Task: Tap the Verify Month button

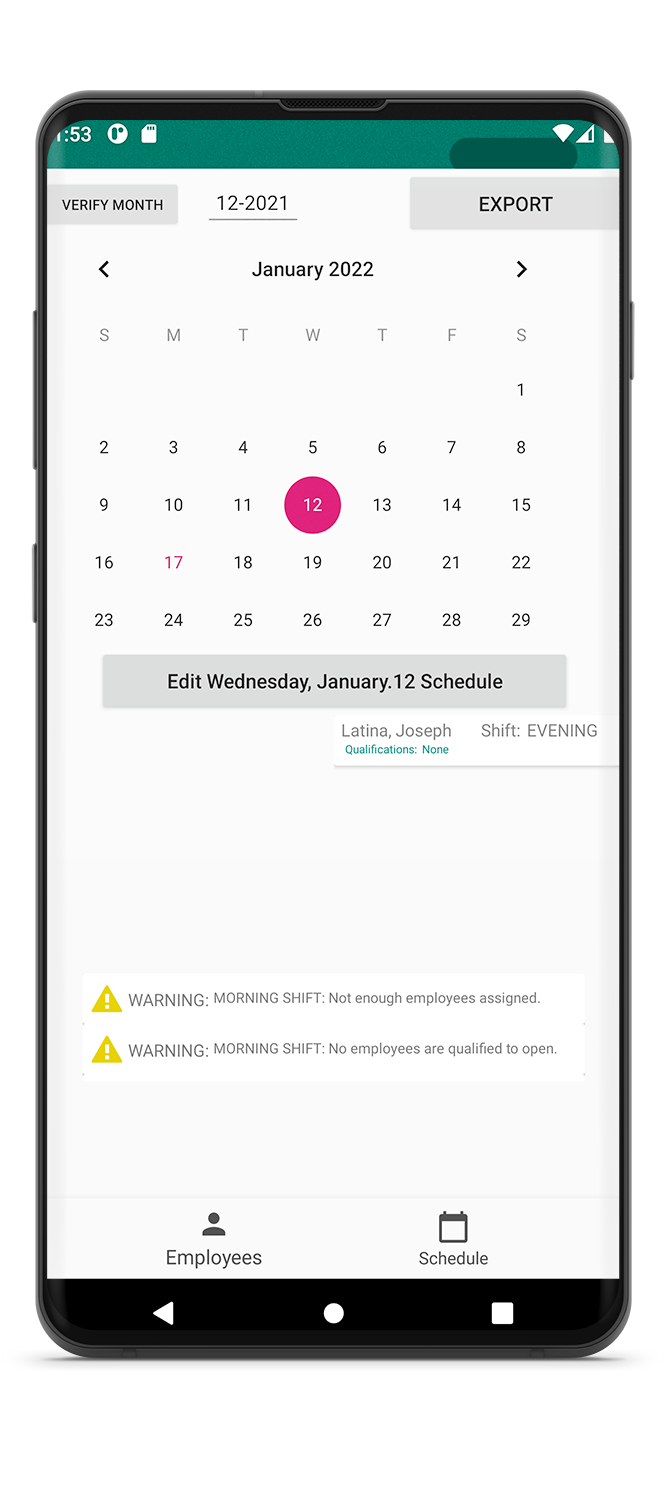Action: pos(112,204)
